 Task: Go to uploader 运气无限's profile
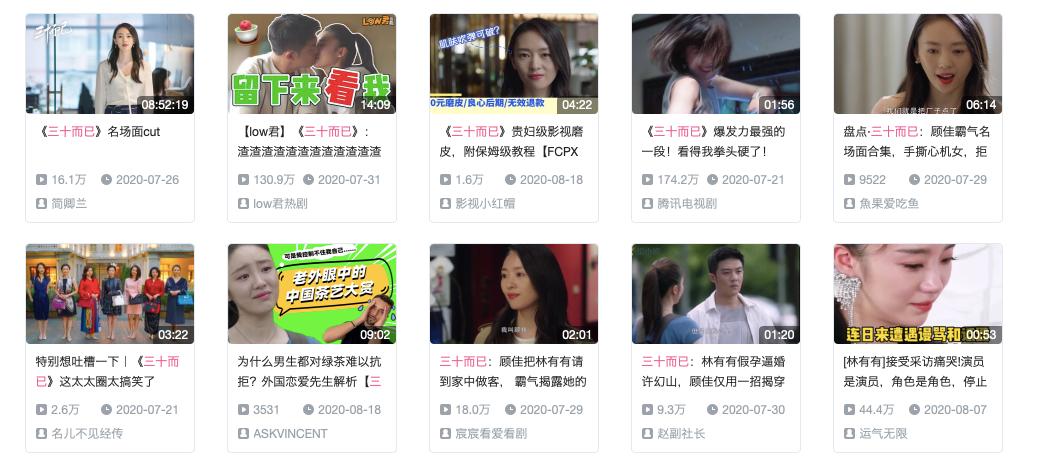[882, 433]
